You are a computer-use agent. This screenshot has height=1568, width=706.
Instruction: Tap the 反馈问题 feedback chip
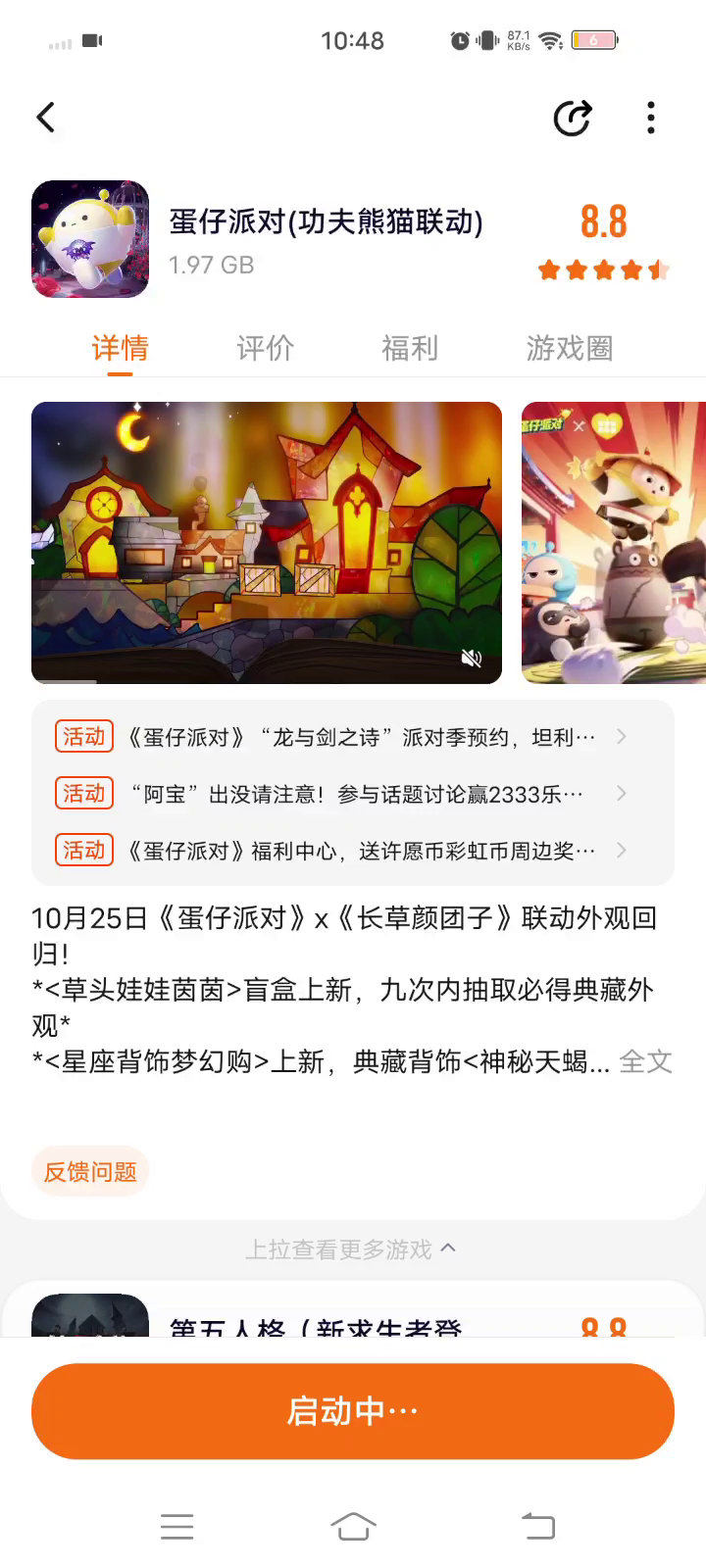click(90, 1171)
